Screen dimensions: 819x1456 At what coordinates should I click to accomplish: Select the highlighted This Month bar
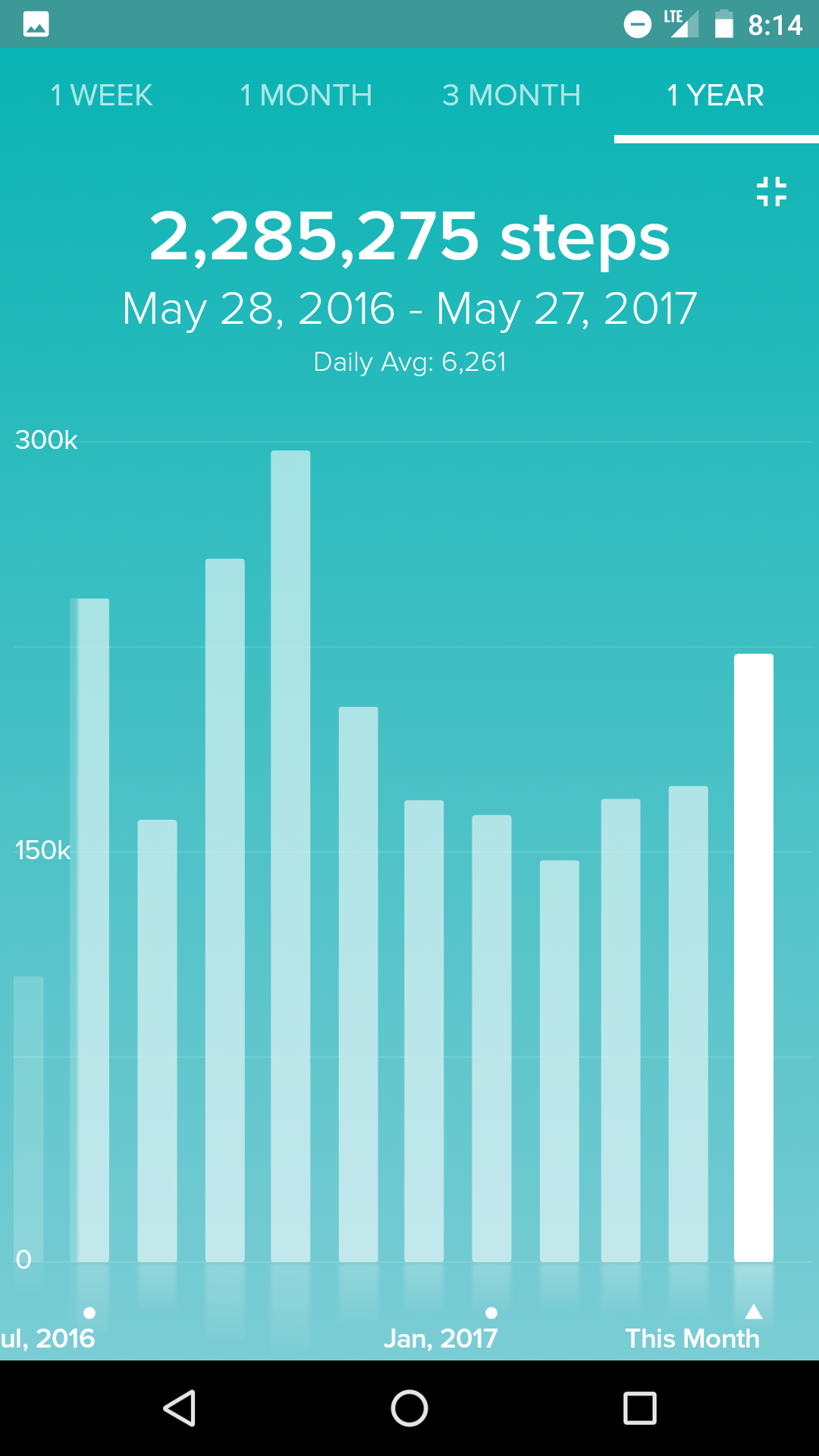tap(753, 957)
